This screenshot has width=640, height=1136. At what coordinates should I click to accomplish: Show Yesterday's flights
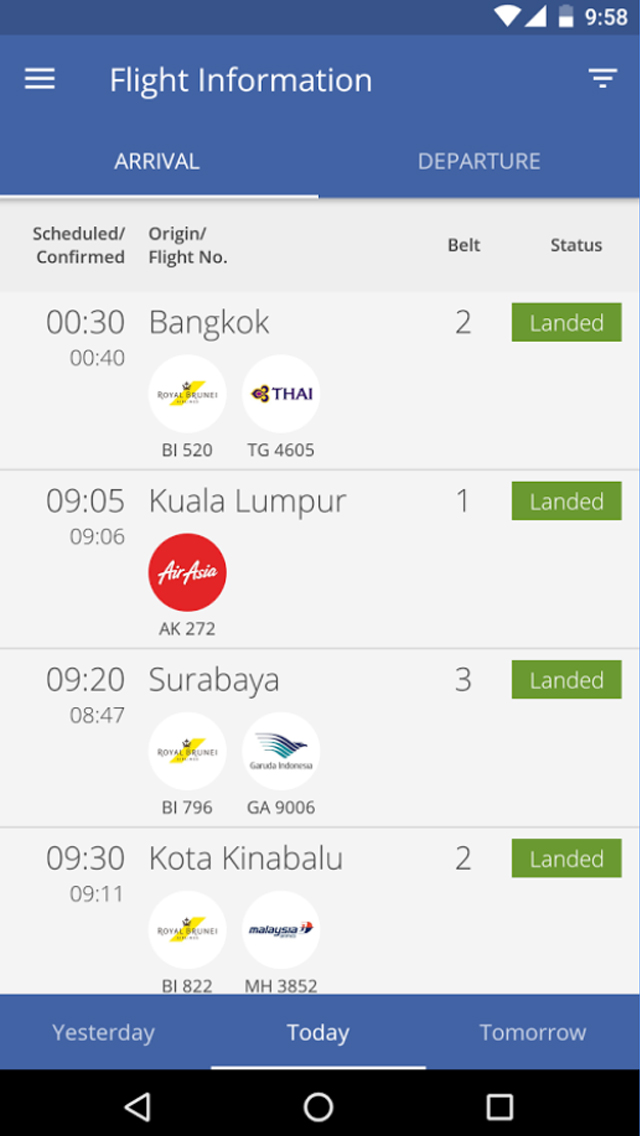pyautogui.click(x=104, y=1032)
